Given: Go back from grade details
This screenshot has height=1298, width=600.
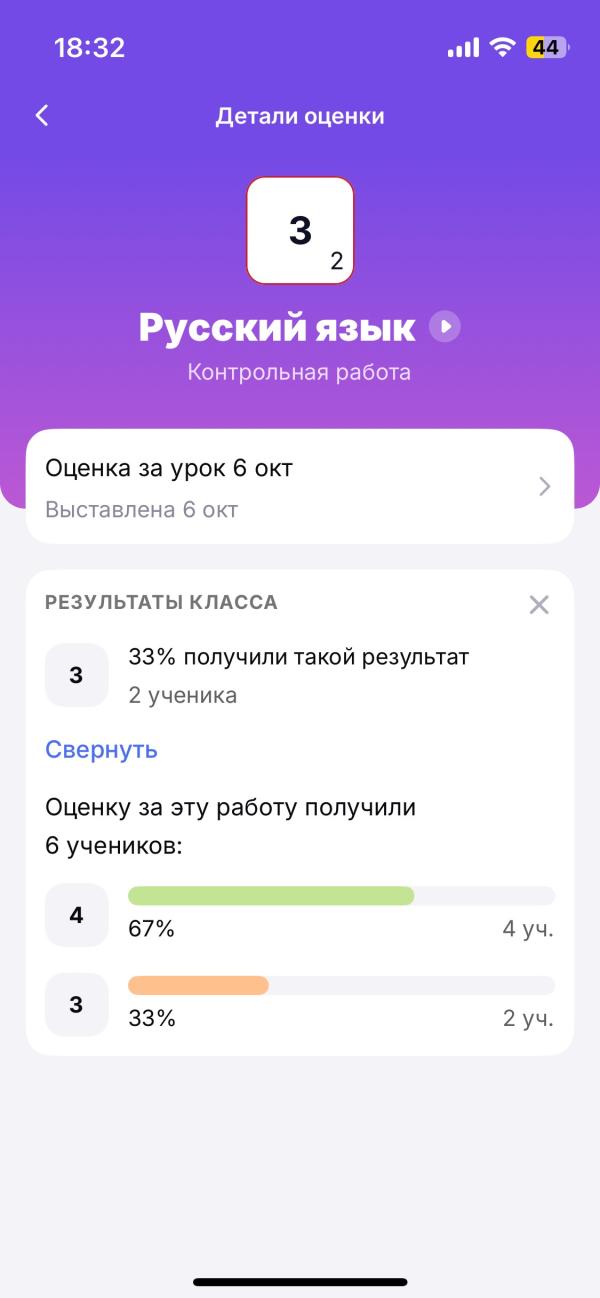Looking at the screenshot, I should click(42, 115).
